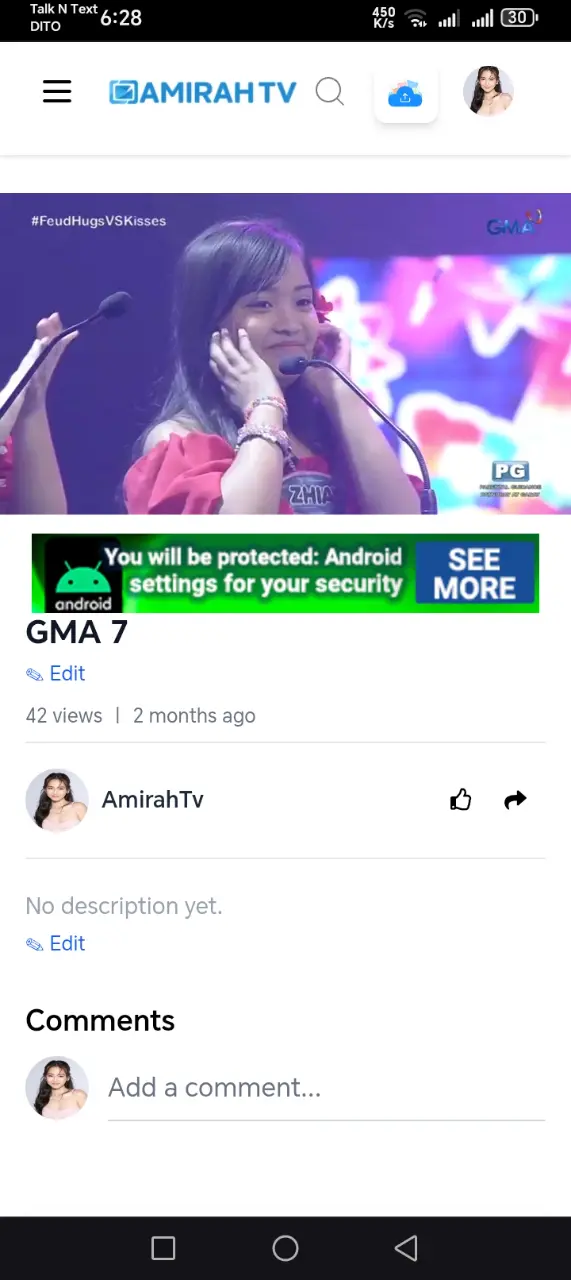571x1280 pixels.
Task: Open the Android security ad's See More
Action: coord(474,573)
